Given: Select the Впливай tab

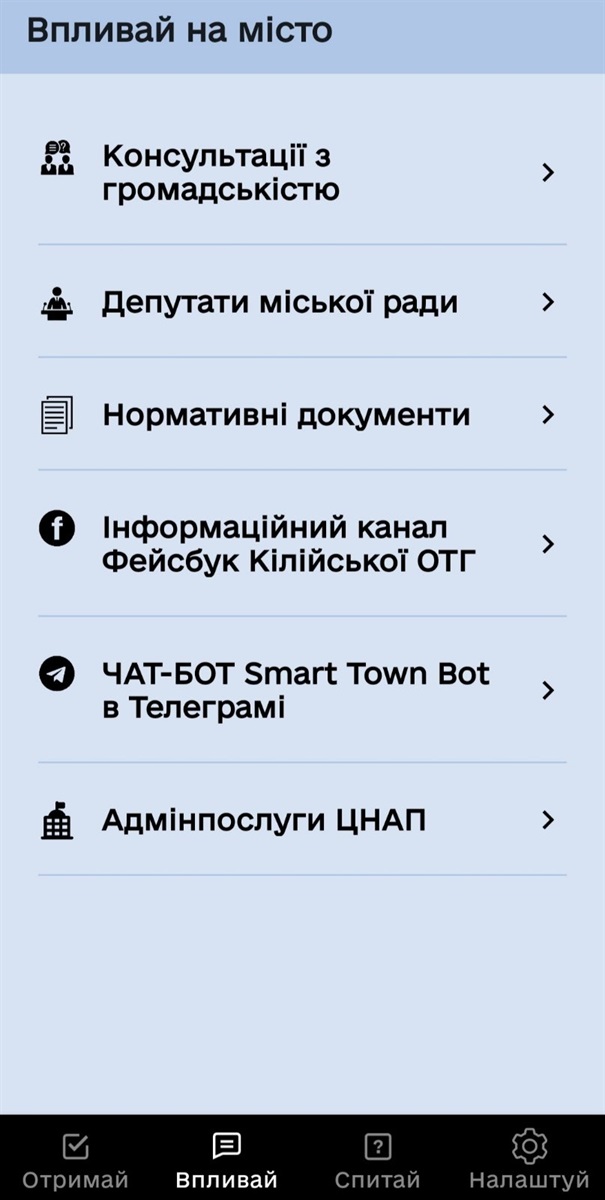Looking at the screenshot, I should click(x=226, y=1160).
